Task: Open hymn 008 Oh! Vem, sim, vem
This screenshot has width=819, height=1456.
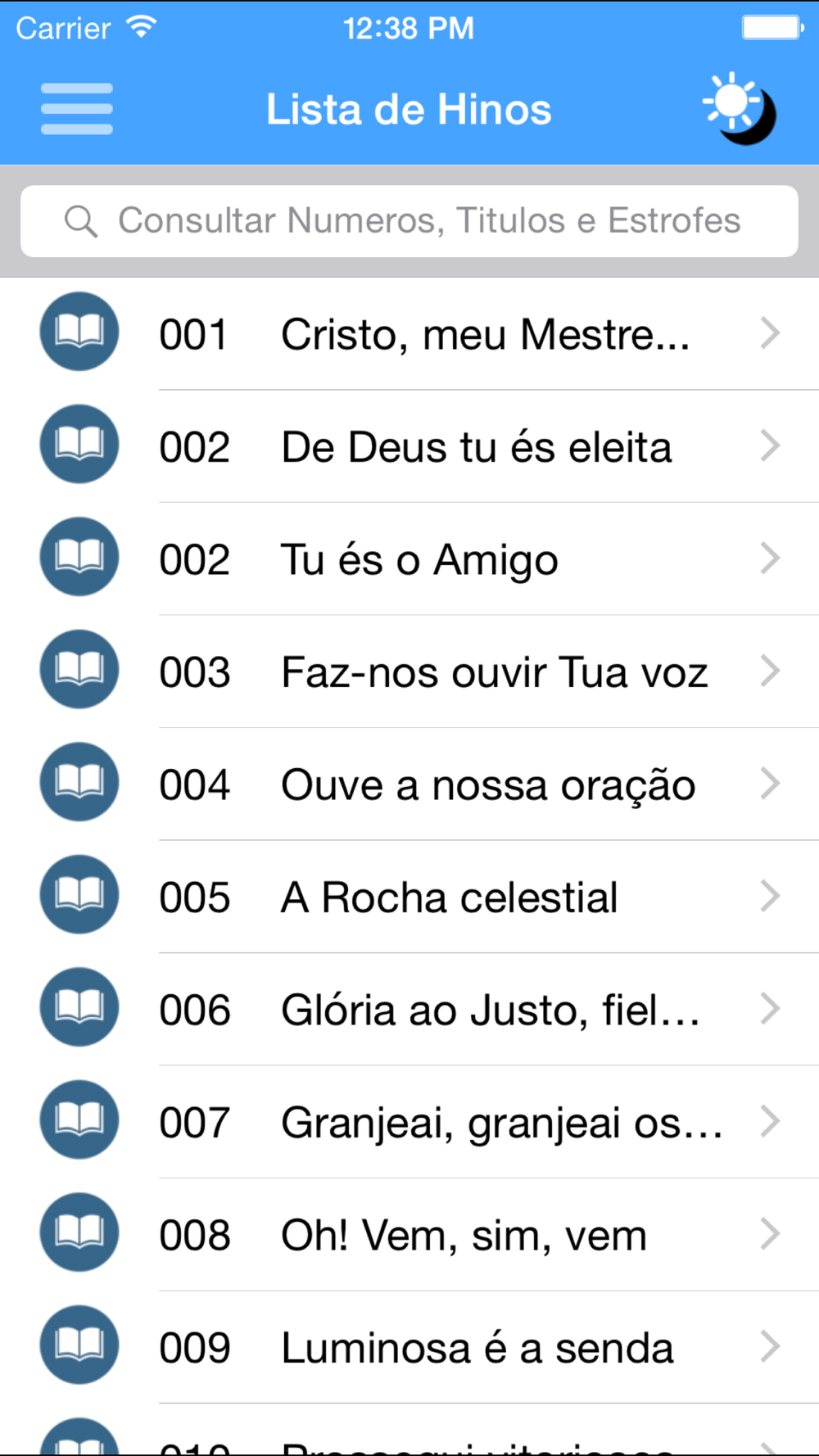Action: 409,1234
